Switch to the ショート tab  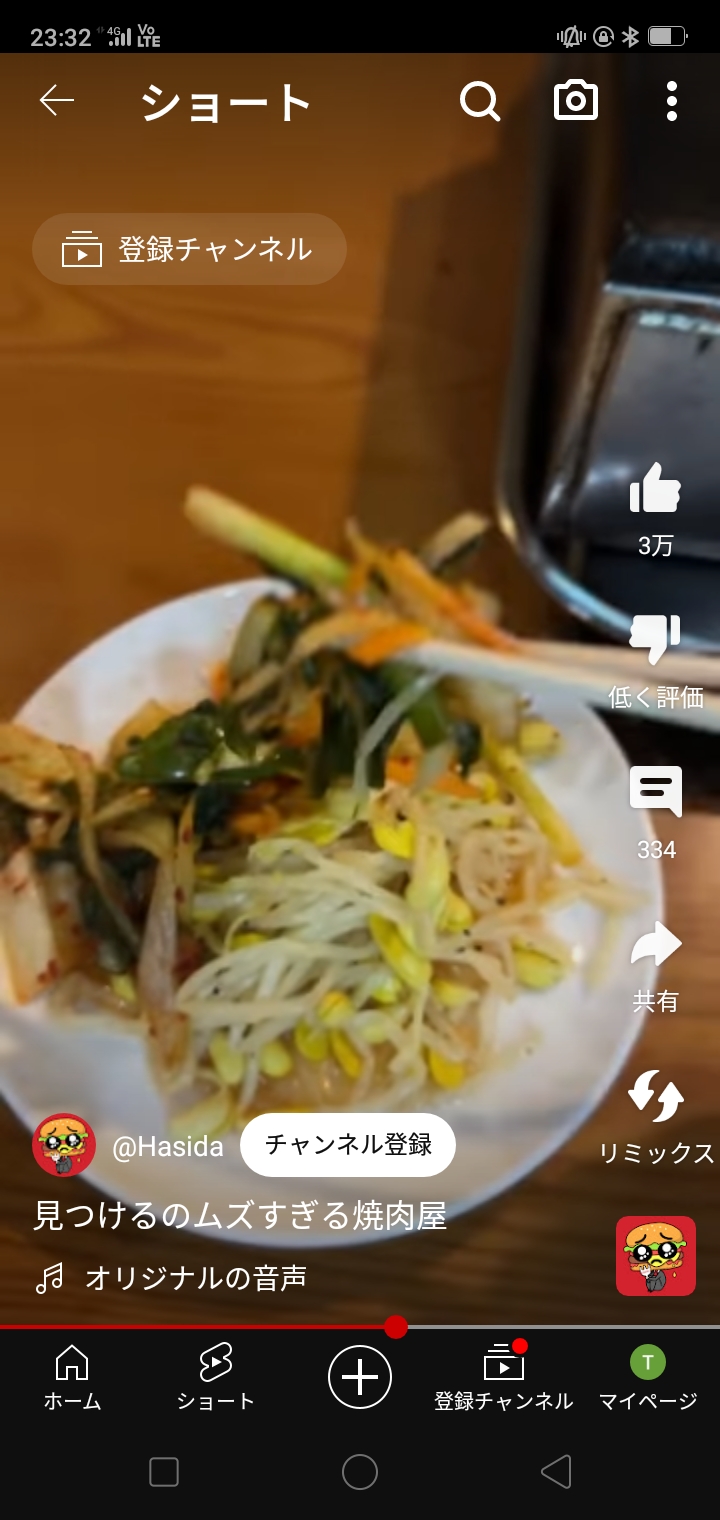(215, 1377)
